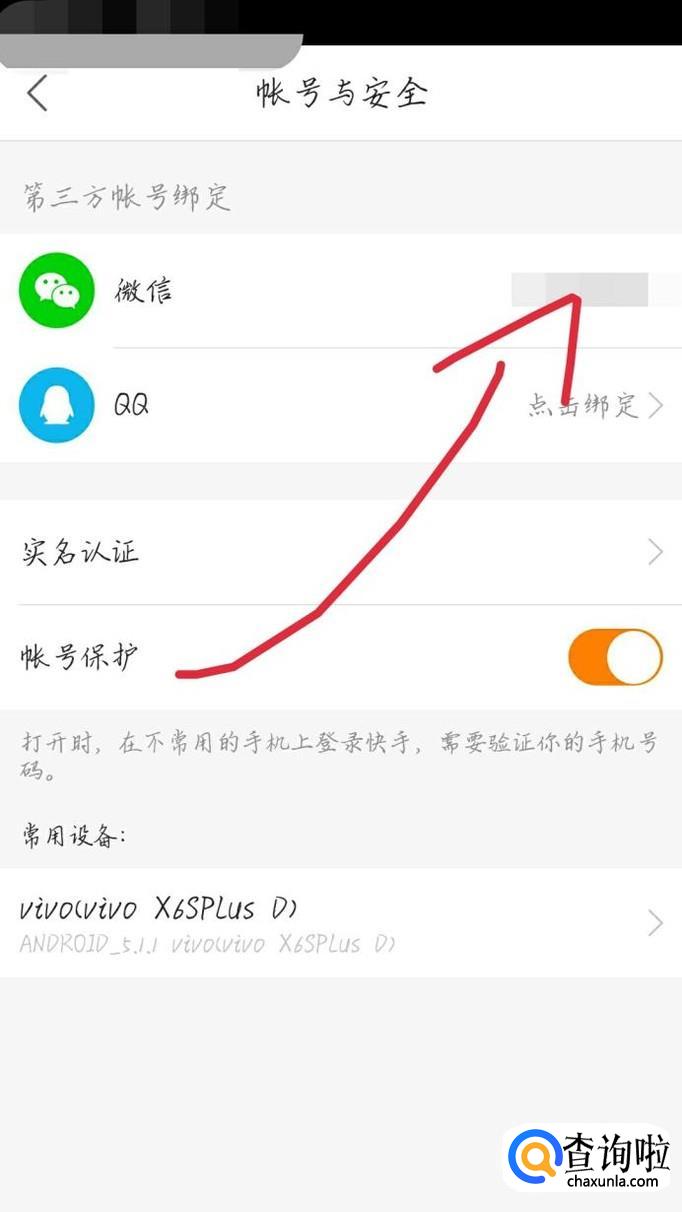The image size is (682, 1212).
Task: Open 实名认证 settings
Action: pos(340,552)
